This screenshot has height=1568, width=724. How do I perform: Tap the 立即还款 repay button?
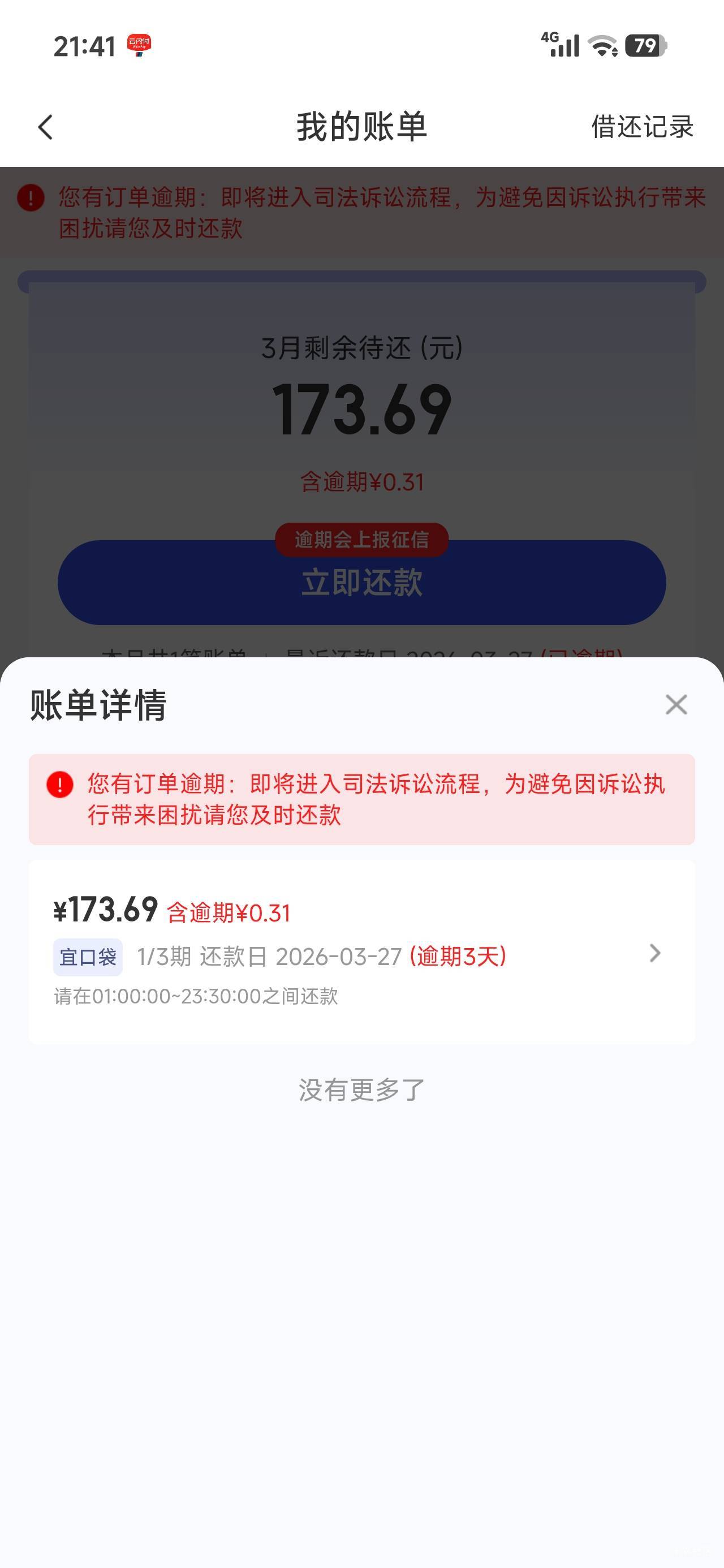[x=361, y=583]
